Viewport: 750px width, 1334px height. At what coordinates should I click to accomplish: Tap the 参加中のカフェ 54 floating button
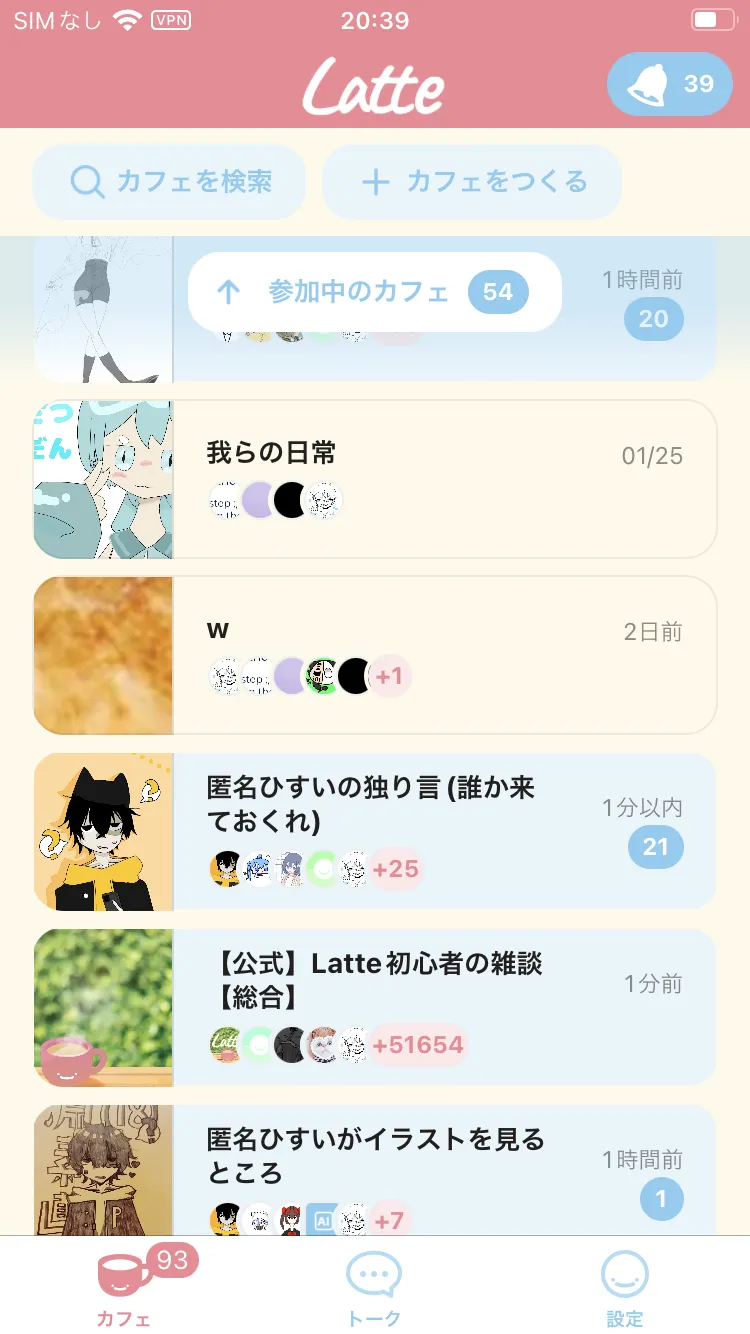pos(374,292)
